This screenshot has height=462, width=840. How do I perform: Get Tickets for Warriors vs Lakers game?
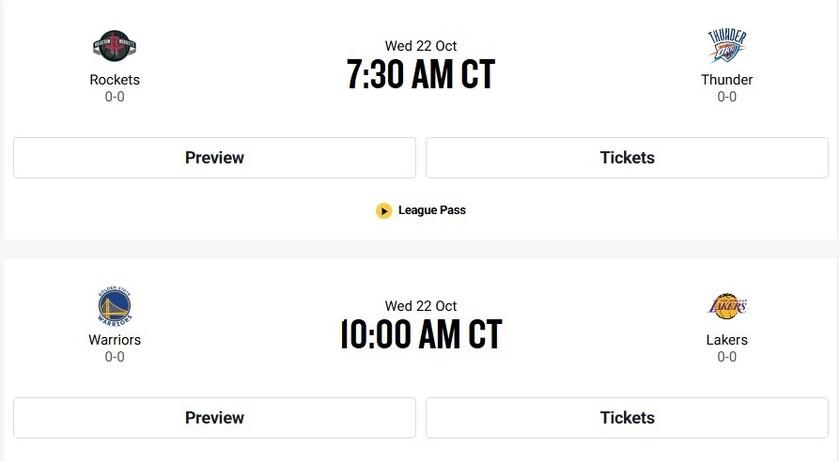pos(627,418)
